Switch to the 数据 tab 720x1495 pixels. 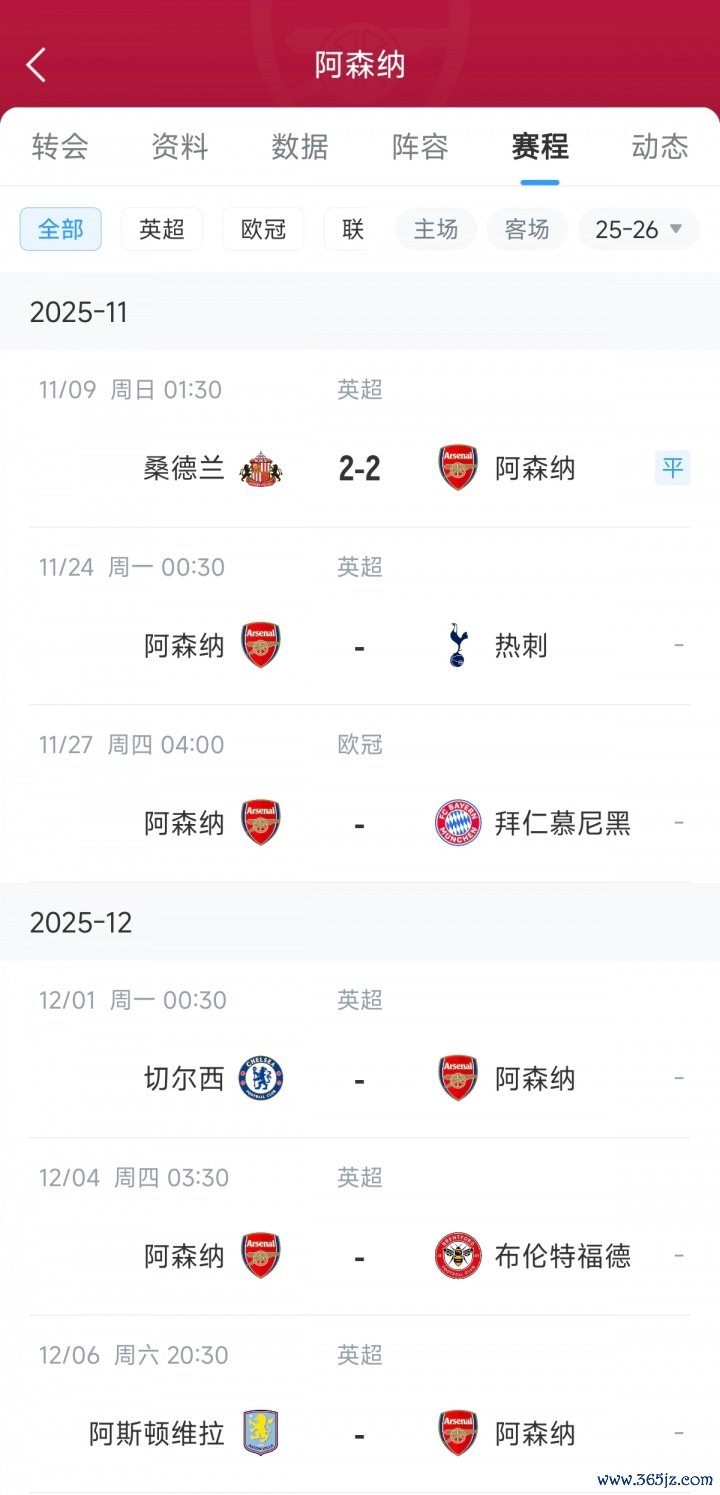[300, 147]
